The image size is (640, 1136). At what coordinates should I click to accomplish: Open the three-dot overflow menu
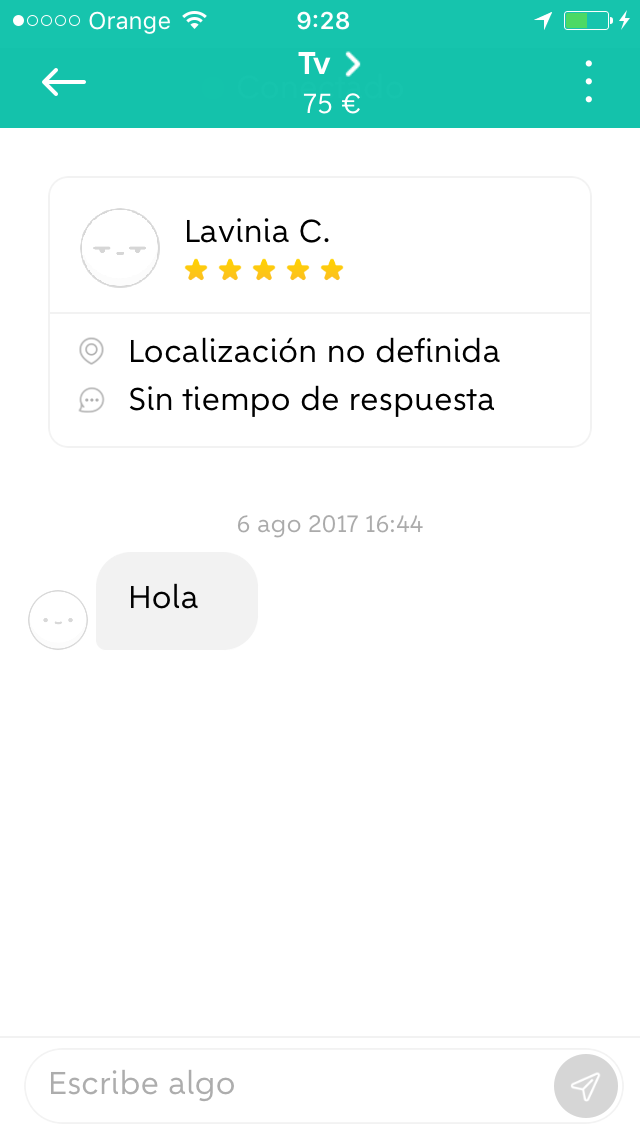[x=589, y=81]
